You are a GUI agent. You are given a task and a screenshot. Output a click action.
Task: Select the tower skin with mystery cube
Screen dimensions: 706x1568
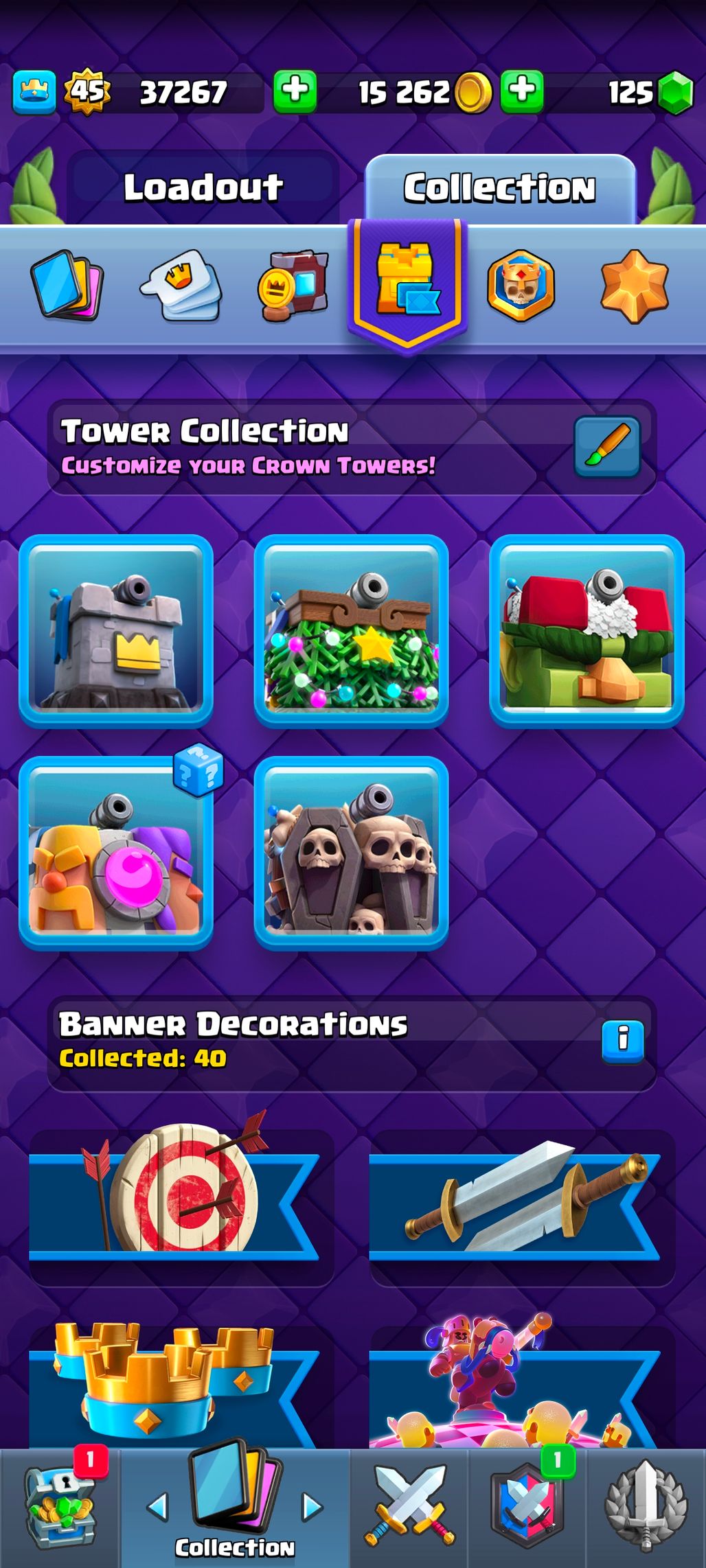coord(116,853)
